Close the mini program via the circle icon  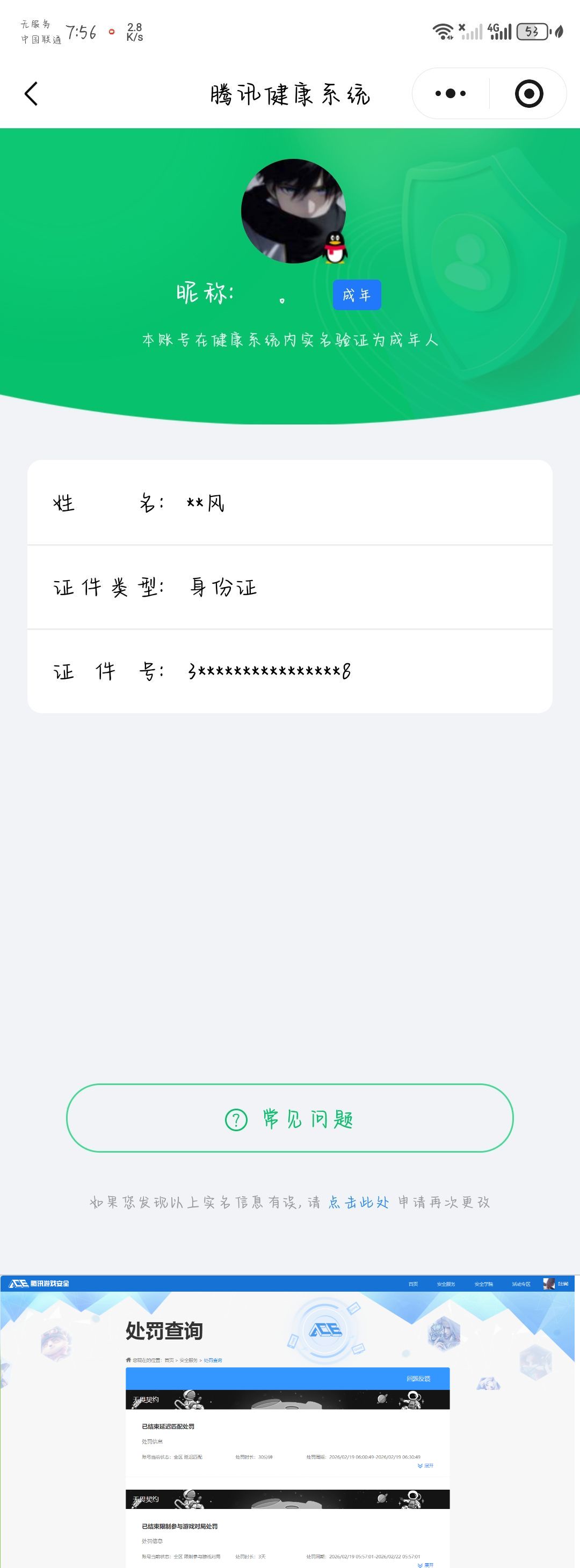tap(528, 94)
